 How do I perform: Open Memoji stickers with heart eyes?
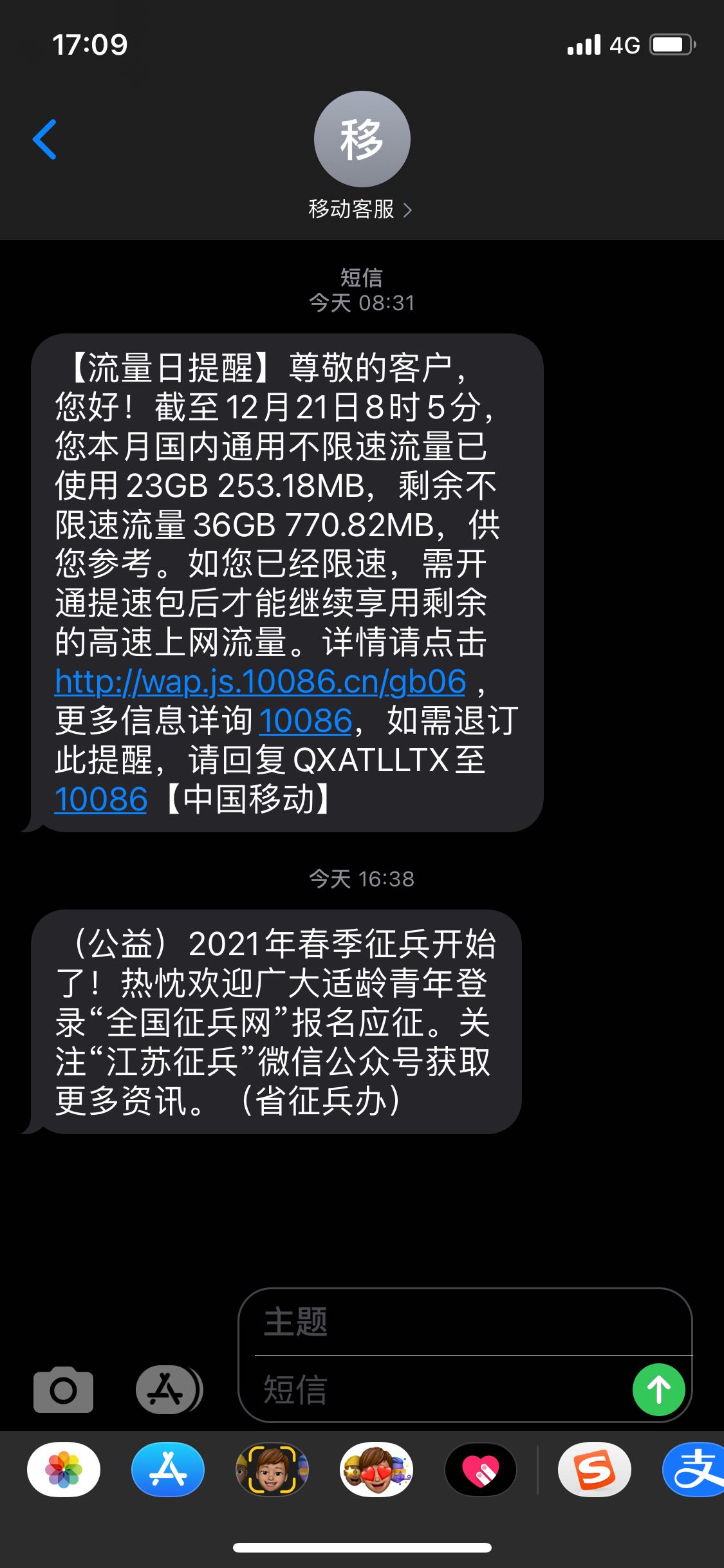tap(376, 1470)
